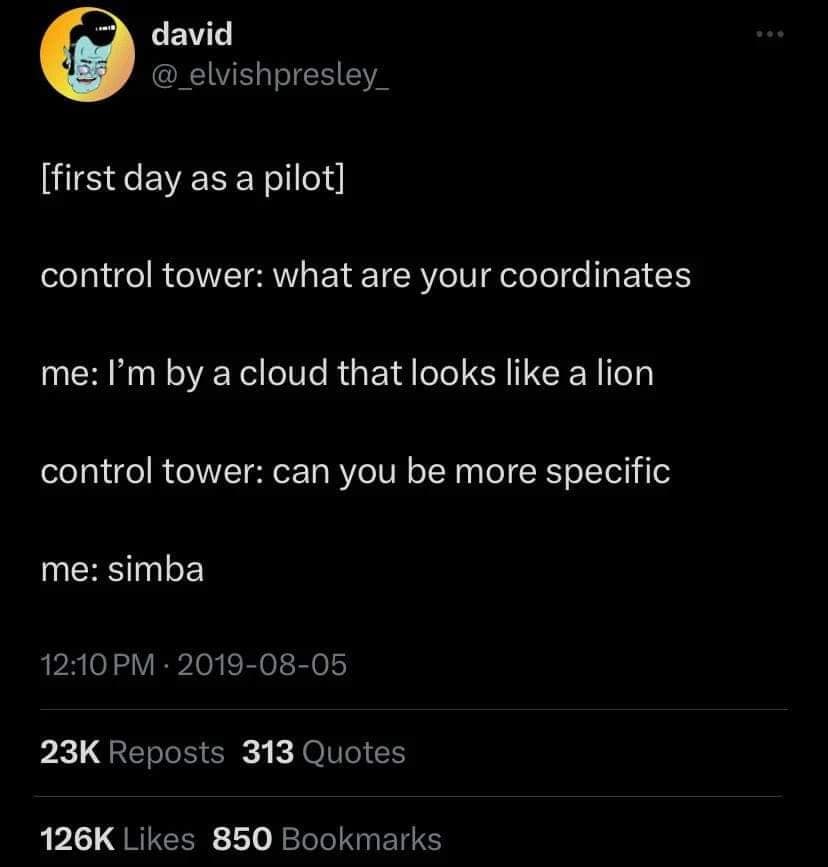Click the timestamp 12:10 PM

coord(93,664)
